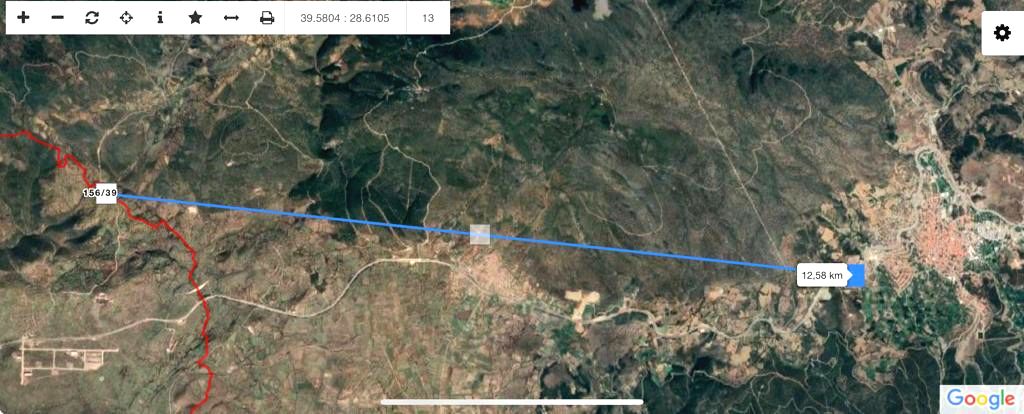Print the current map

tap(267, 18)
